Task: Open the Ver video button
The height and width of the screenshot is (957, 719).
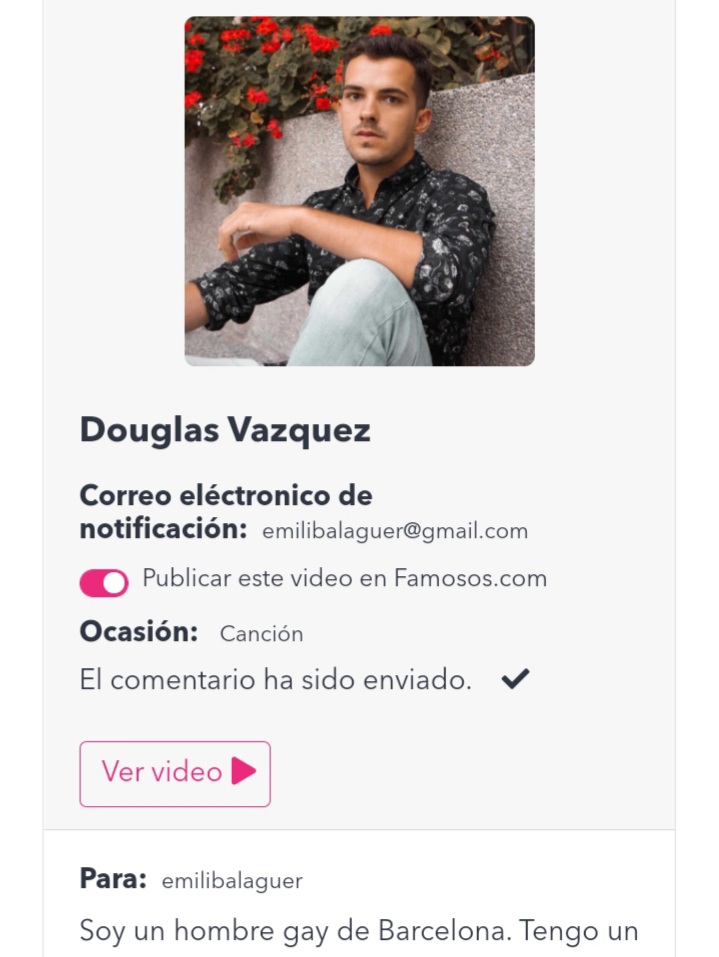Action: point(175,773)
